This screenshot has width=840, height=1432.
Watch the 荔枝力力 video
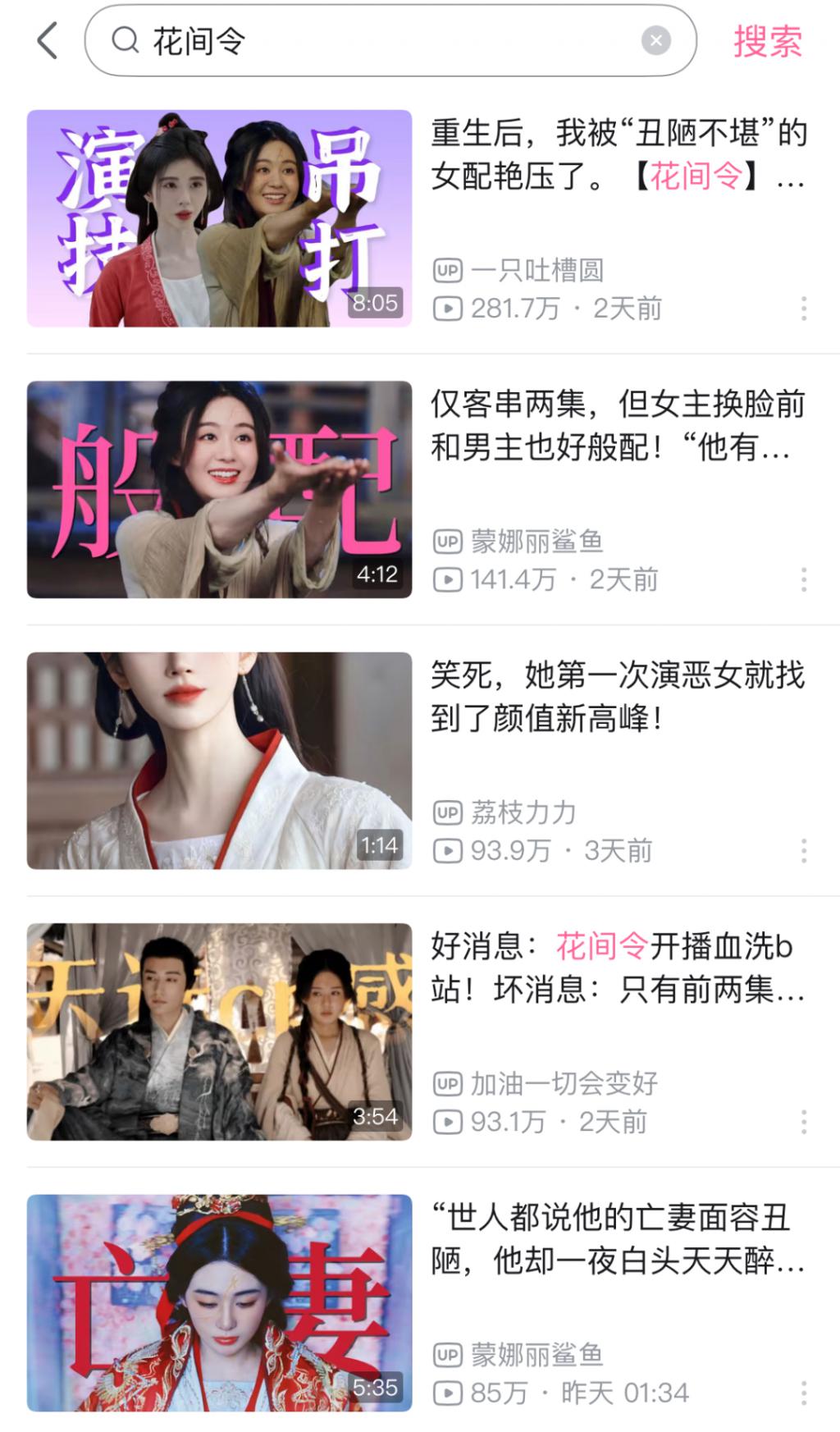coord(219,760)
